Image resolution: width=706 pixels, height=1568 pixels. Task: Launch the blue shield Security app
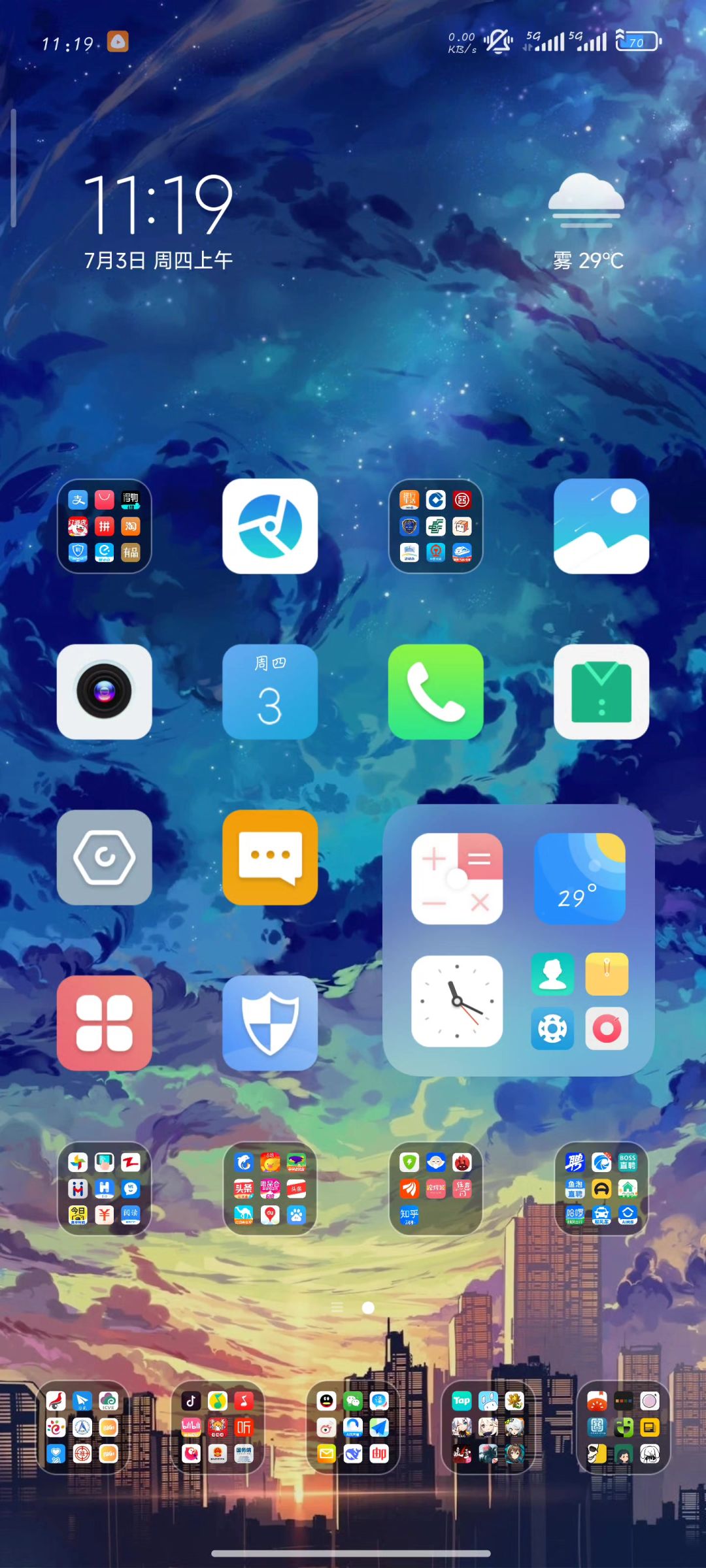(270, 1023)
